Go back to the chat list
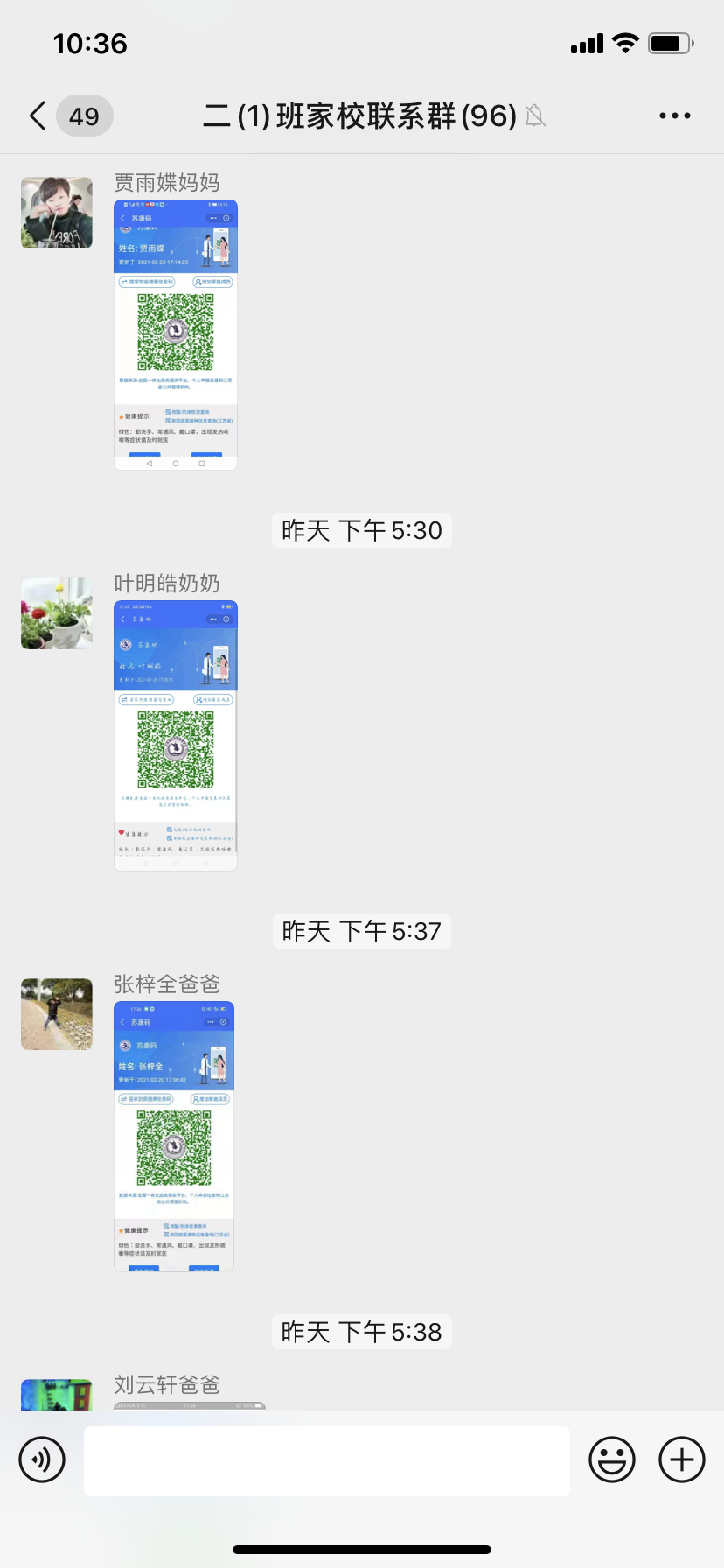 click(38, 115)
